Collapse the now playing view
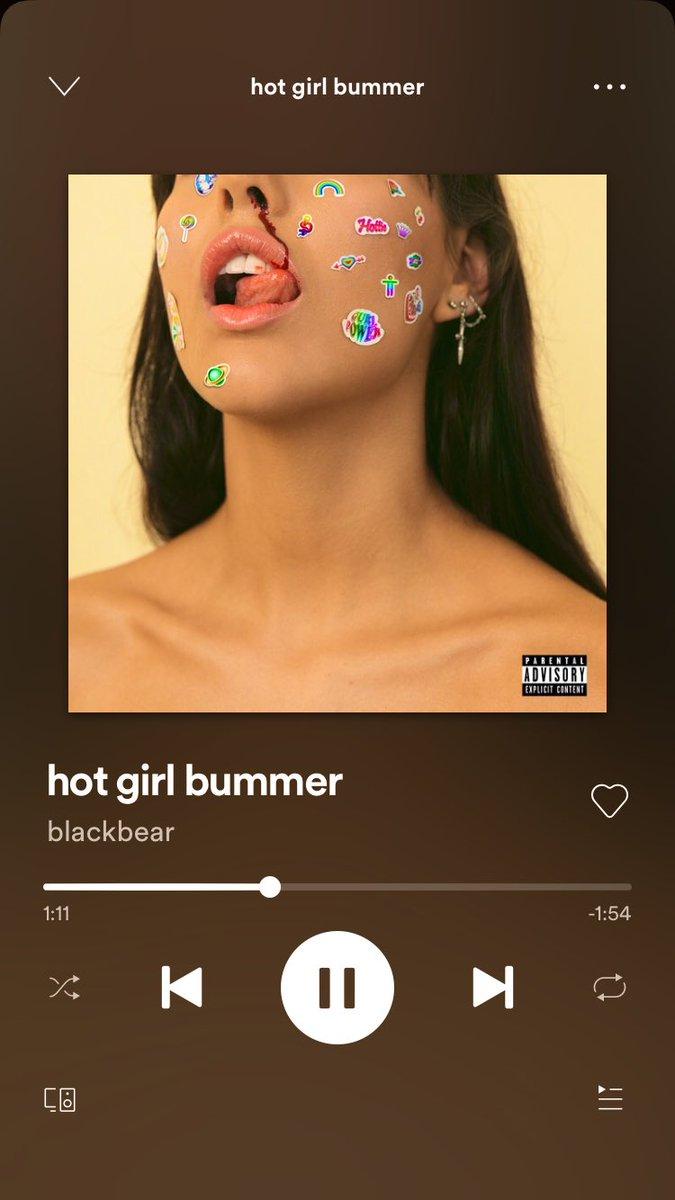 tap(64, 87)
